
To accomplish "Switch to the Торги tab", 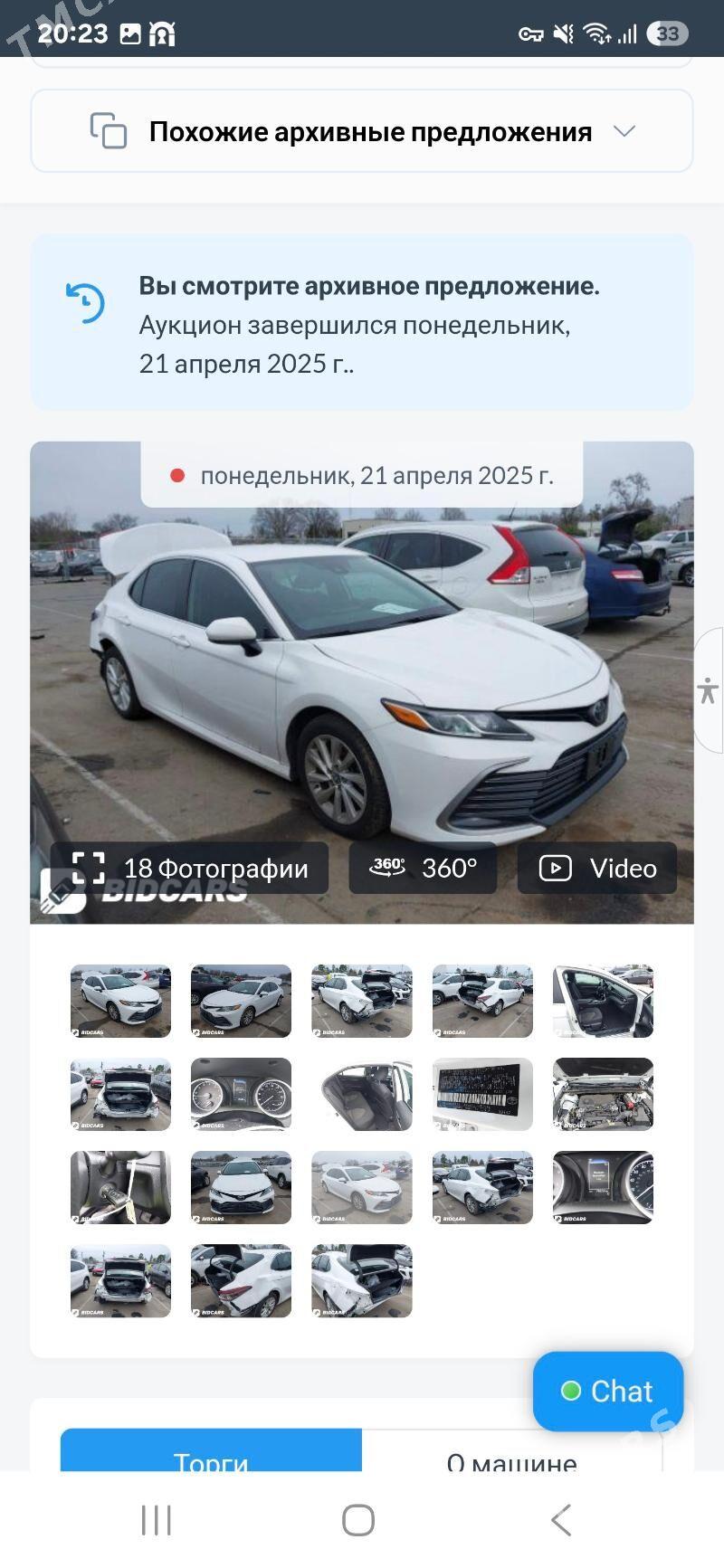I will [211, 1452].
